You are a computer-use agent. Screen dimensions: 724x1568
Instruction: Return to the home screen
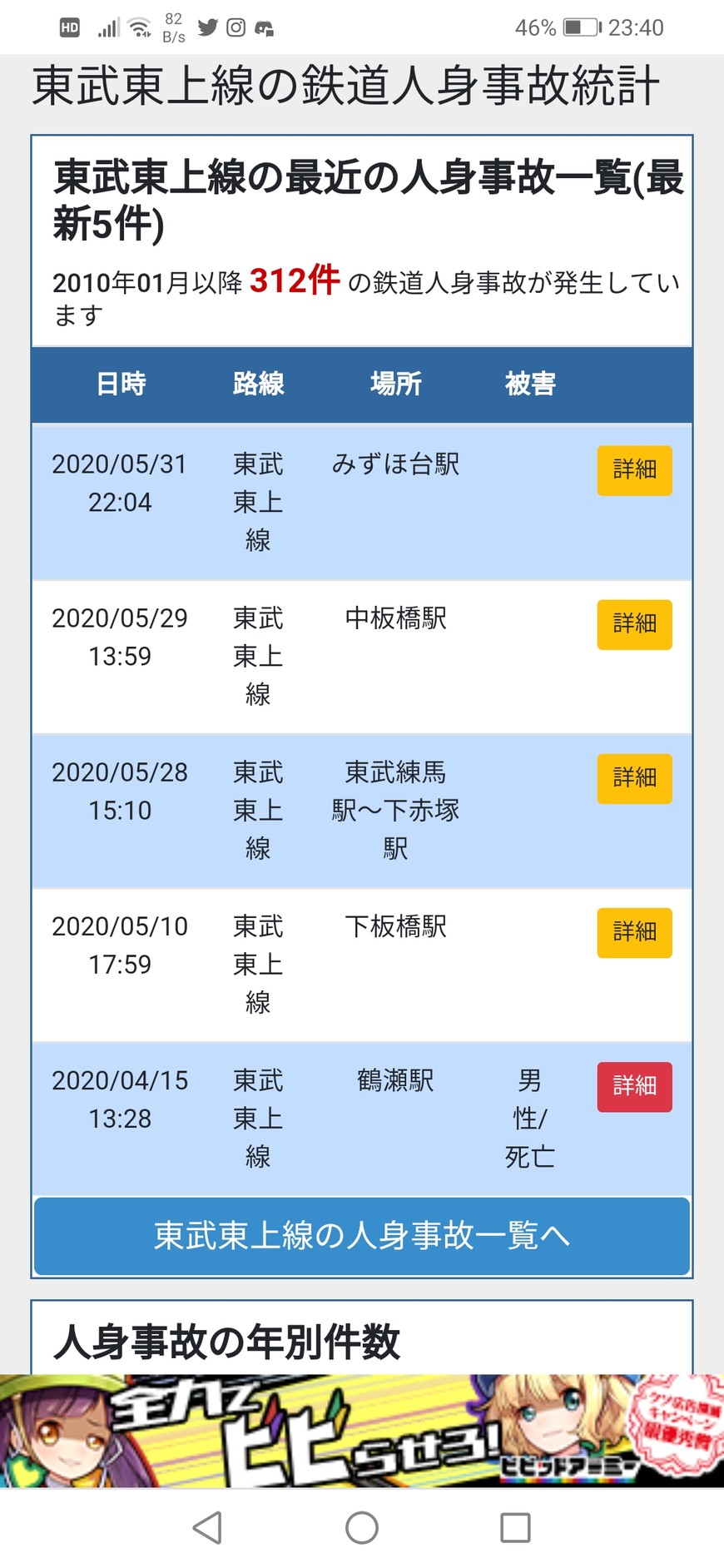pyautogui.click(x=362, y=1527)
